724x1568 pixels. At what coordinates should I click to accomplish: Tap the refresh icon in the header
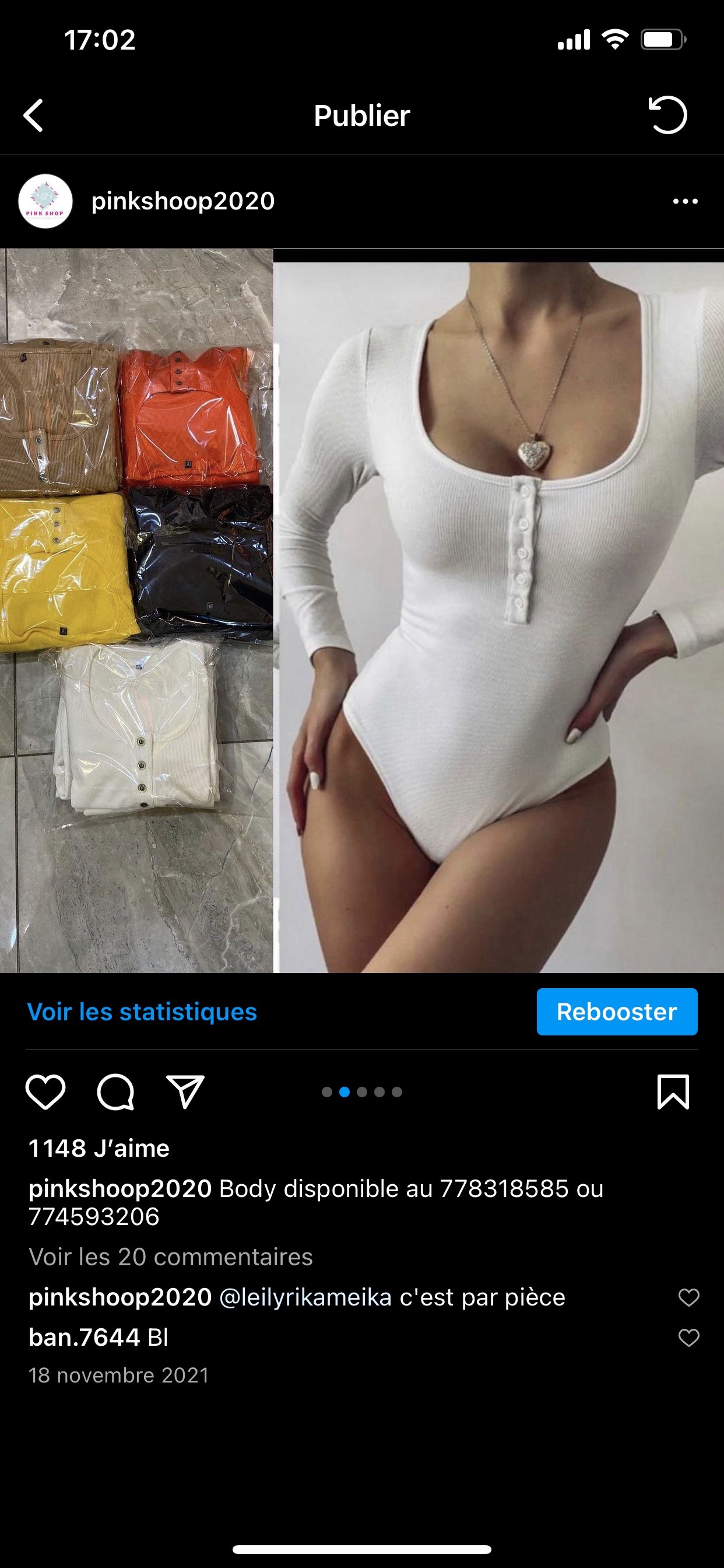coord(667,114)
